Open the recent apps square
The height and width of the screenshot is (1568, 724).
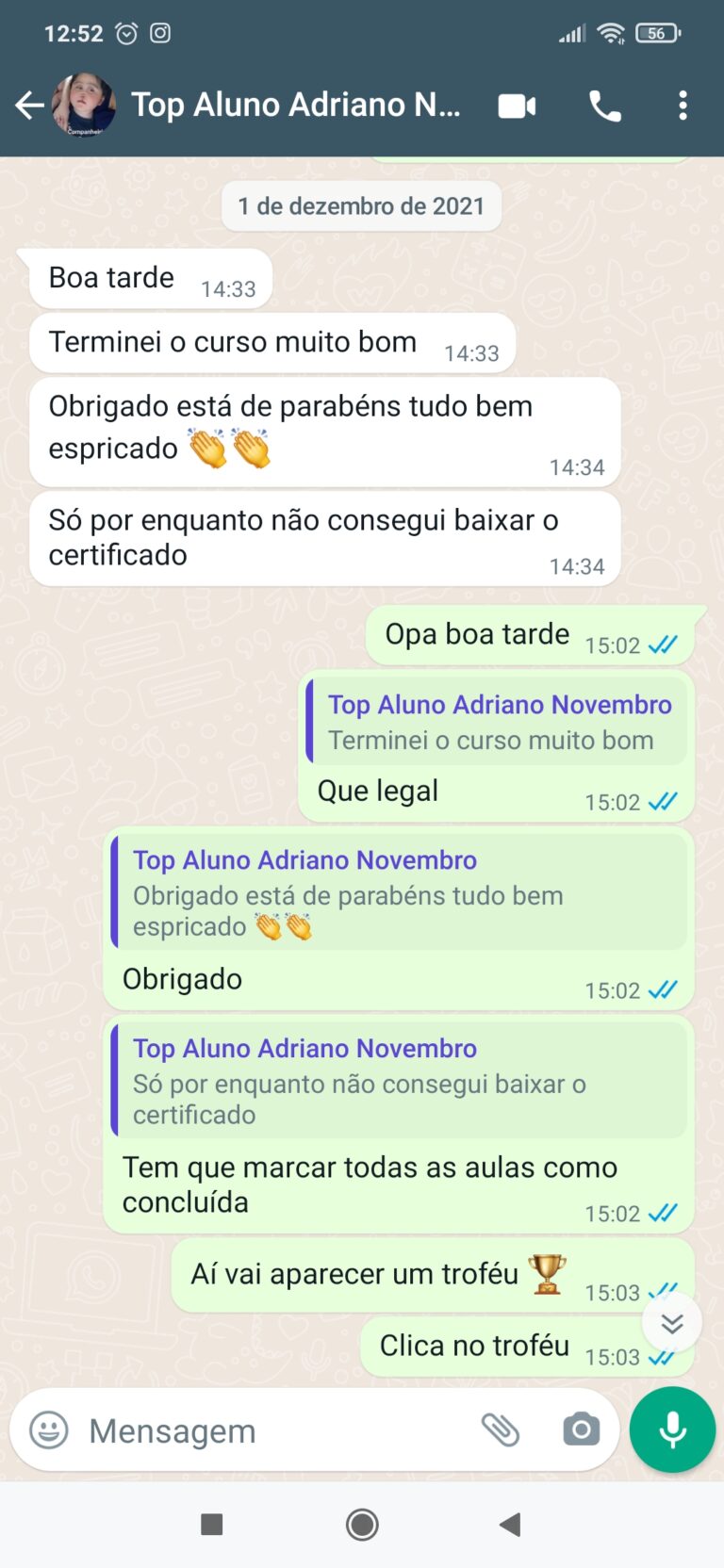tap(212, 1524)
